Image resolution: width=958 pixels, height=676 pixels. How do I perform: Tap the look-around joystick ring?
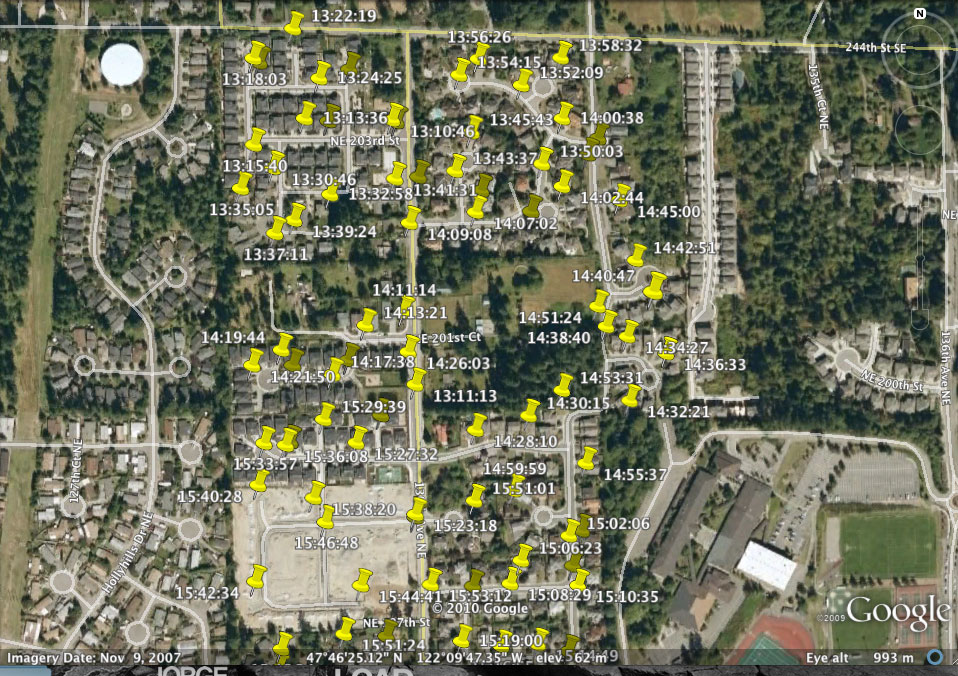tap(919, 50)
